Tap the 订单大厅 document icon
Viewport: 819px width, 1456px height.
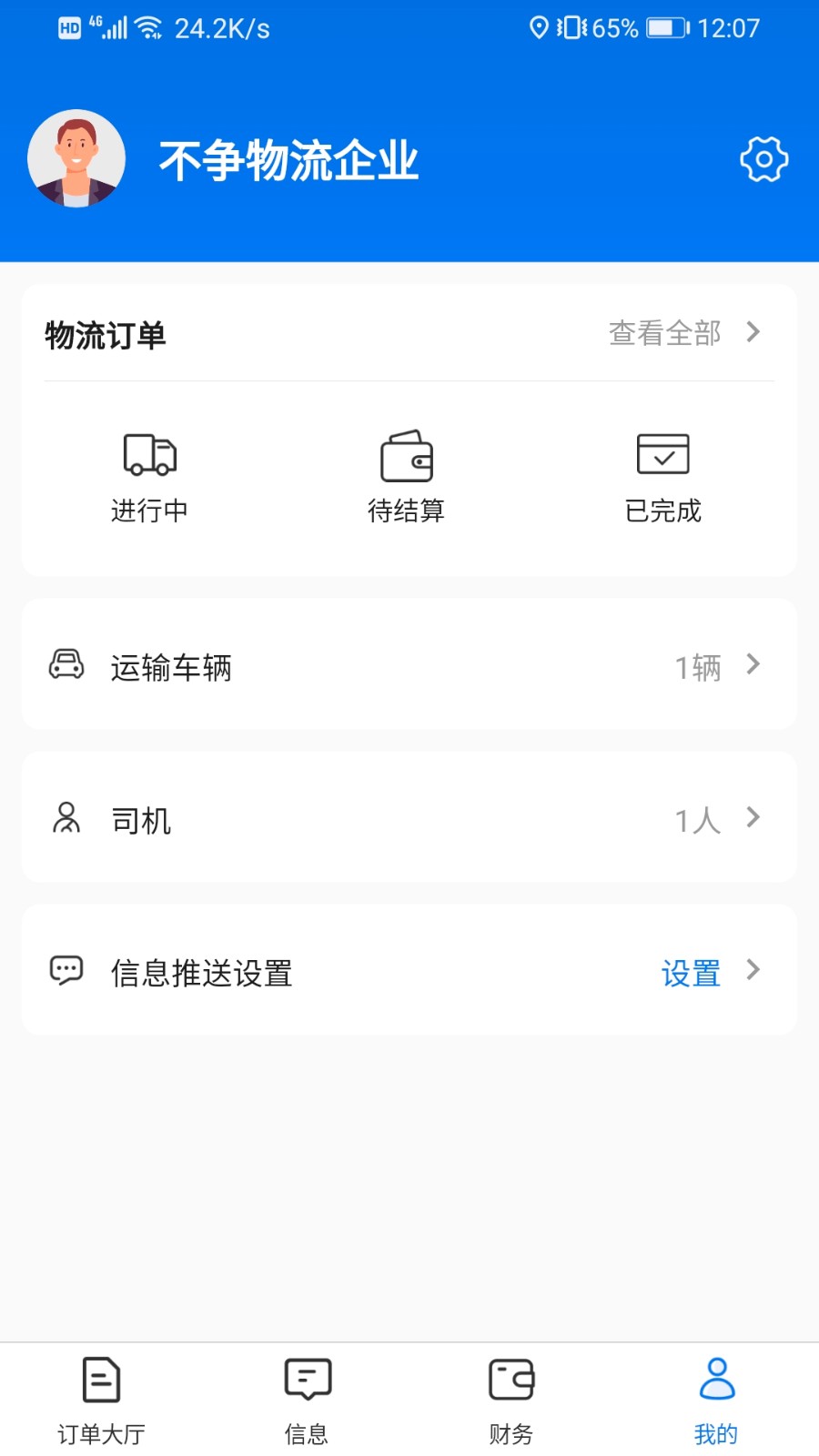[100, 1379]
